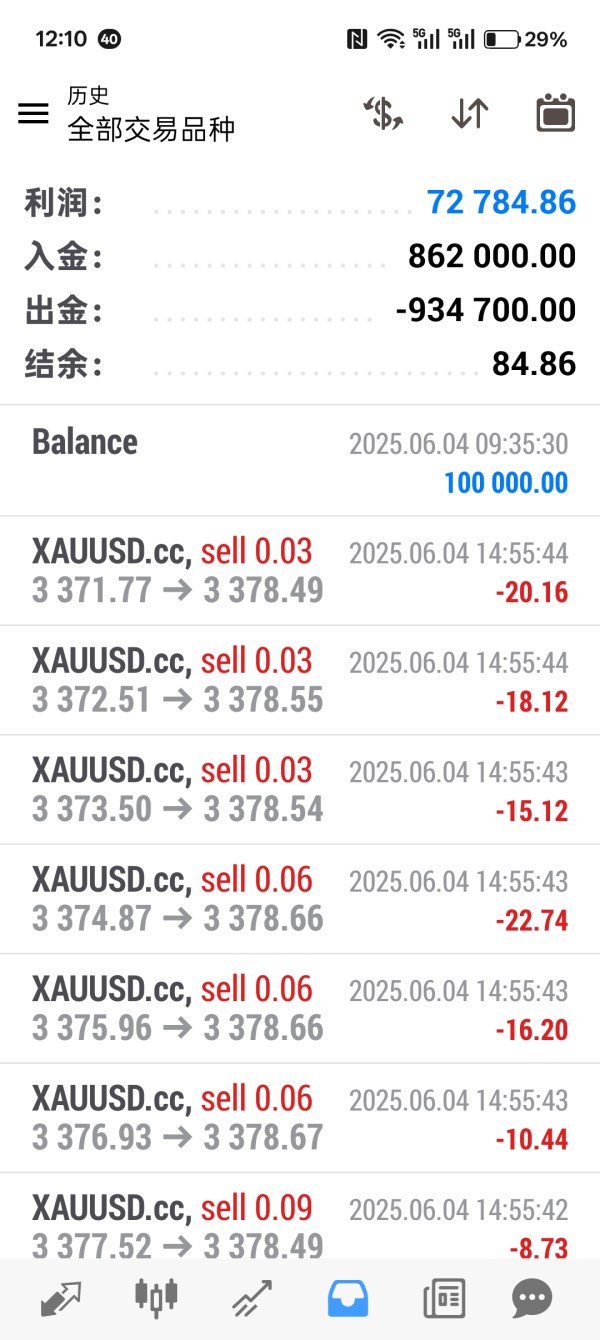
Task: Expand the XAUUSD sell trade with -10.44 loss
Action: (x=300, y=1117)
